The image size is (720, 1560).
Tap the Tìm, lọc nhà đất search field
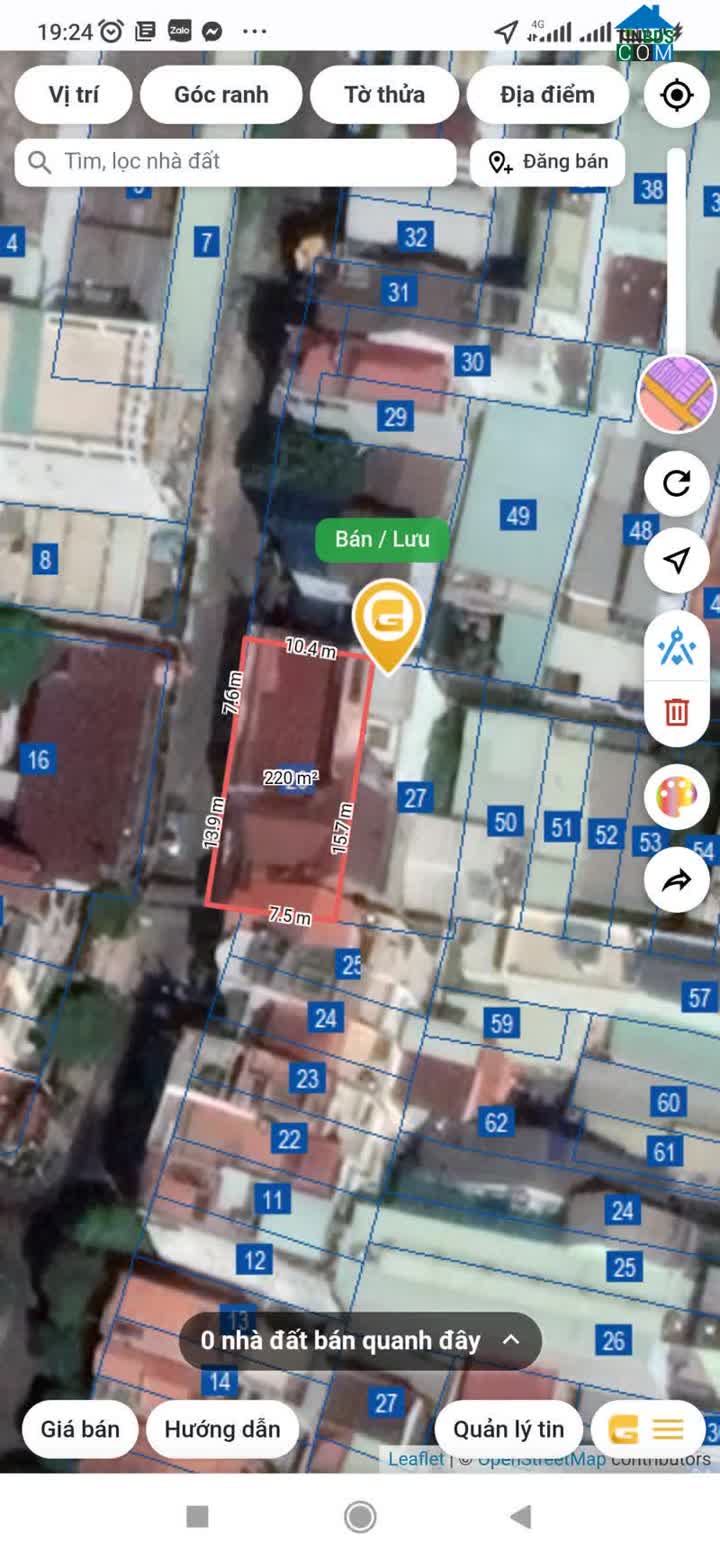(235, 162)
